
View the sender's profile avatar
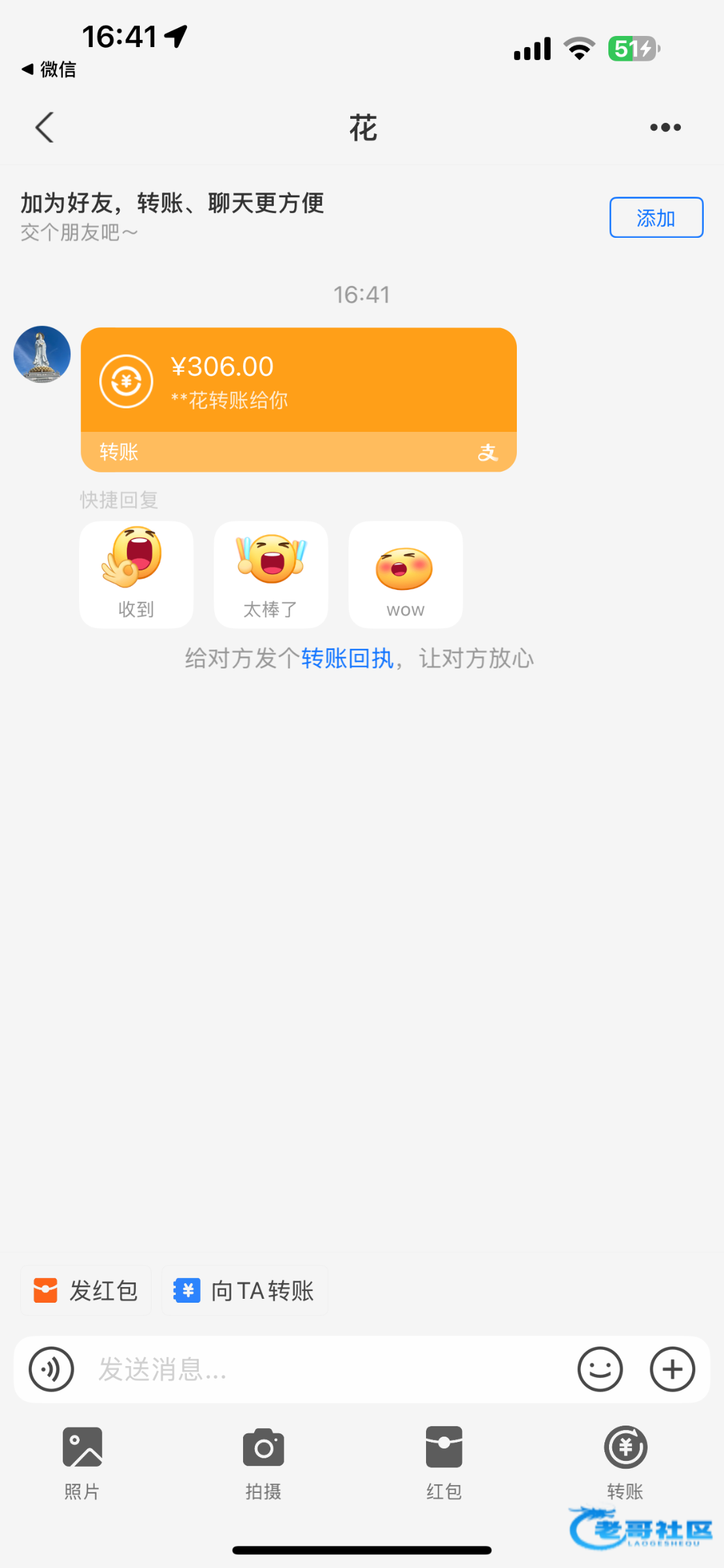tap(42, 354)
